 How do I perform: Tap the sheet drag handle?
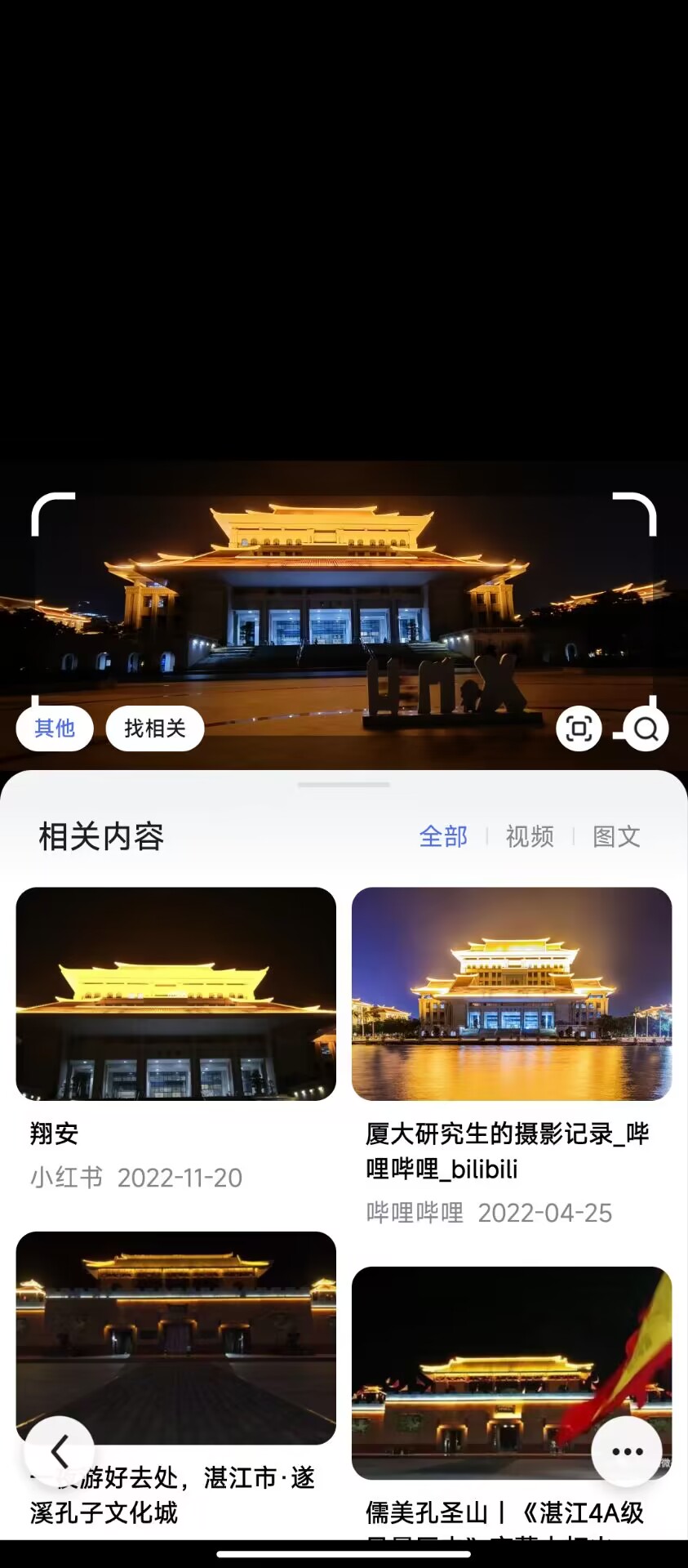pos(344,785)
